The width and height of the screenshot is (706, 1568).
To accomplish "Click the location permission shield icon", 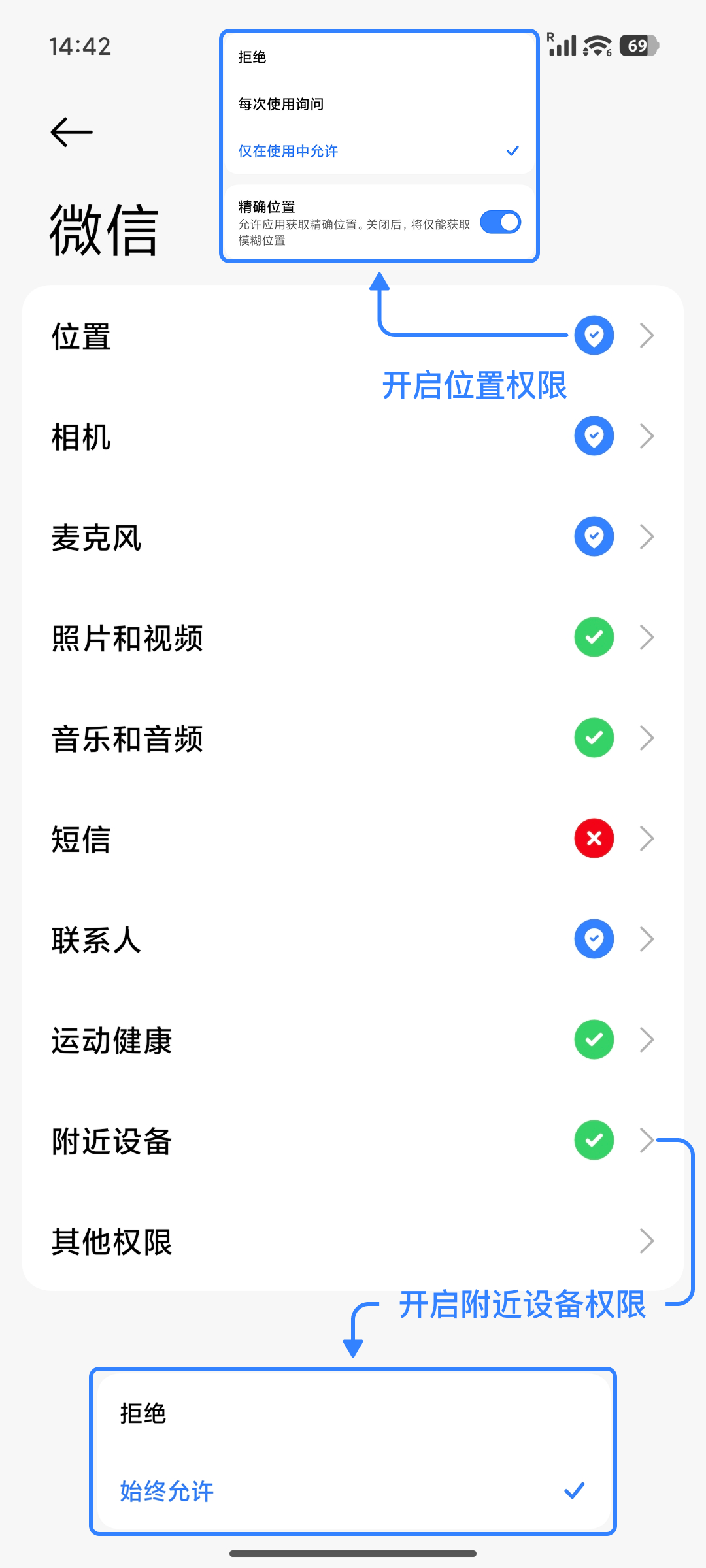I will point(593,335).
